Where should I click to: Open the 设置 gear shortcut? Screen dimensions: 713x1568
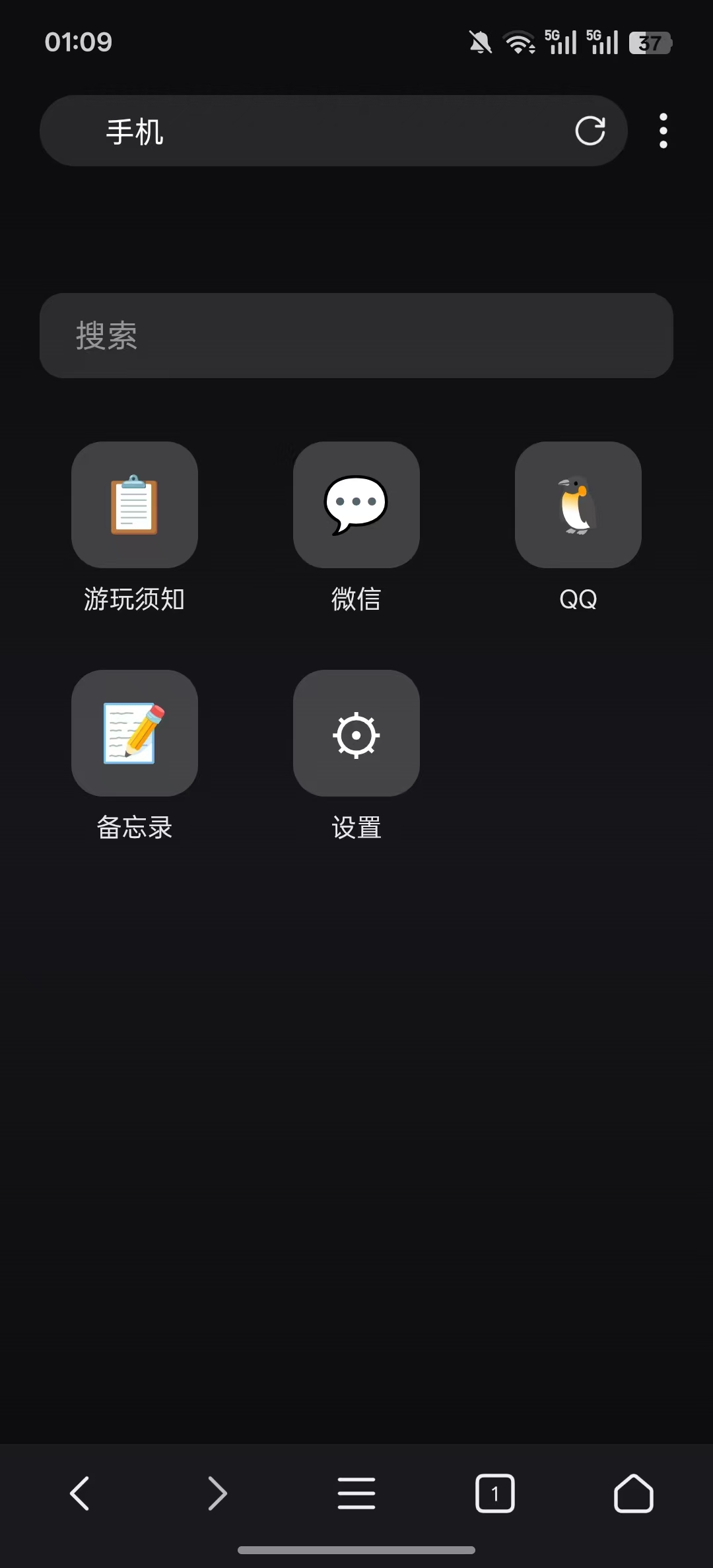point(356,734)
